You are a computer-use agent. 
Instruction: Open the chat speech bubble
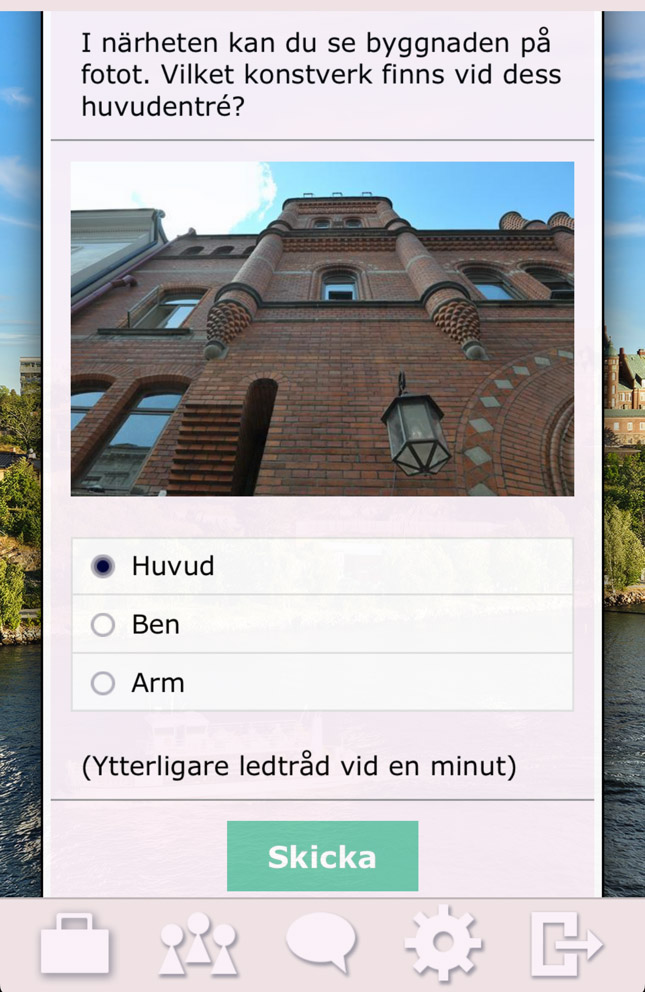pyautogui.click(x=321, y=943)
